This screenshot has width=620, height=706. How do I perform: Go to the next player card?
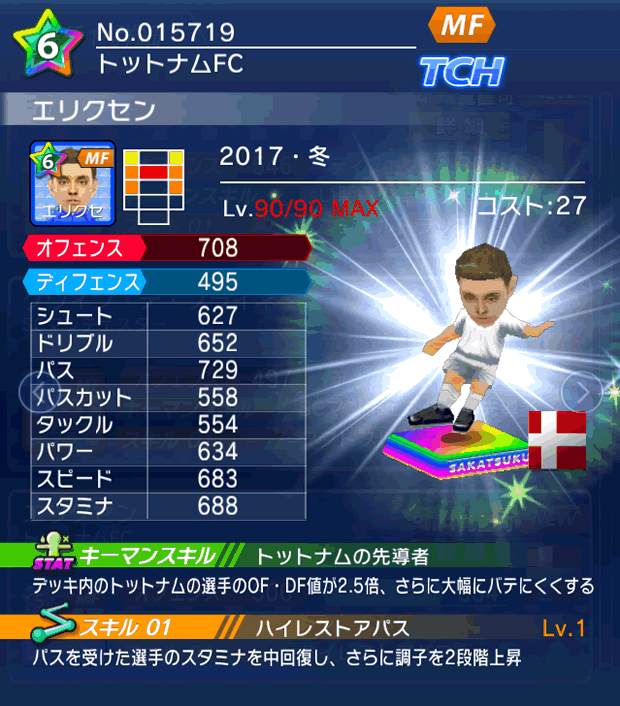click(x=580, y=391)
